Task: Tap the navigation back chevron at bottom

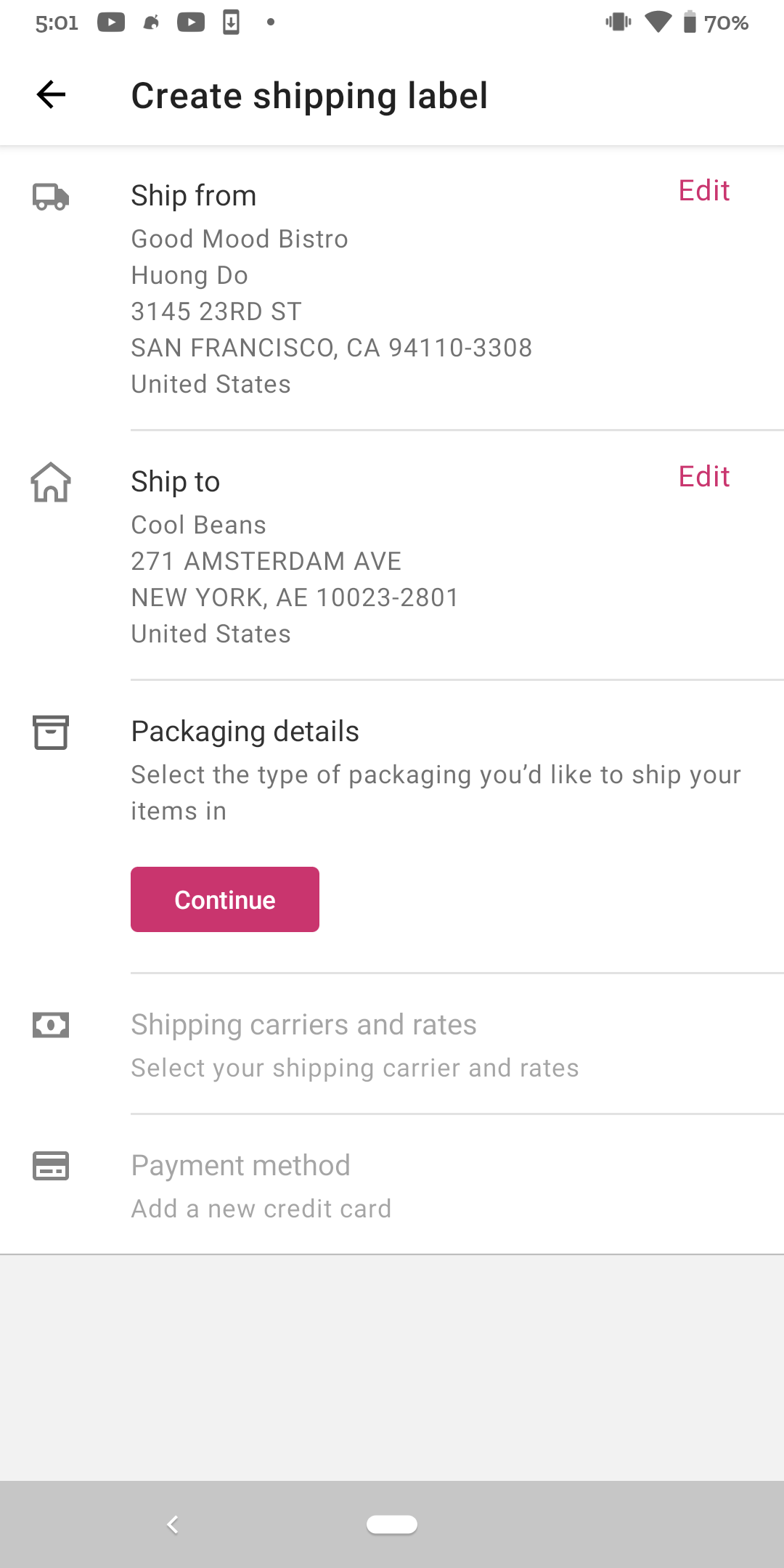Action: tap(173, 1524)
